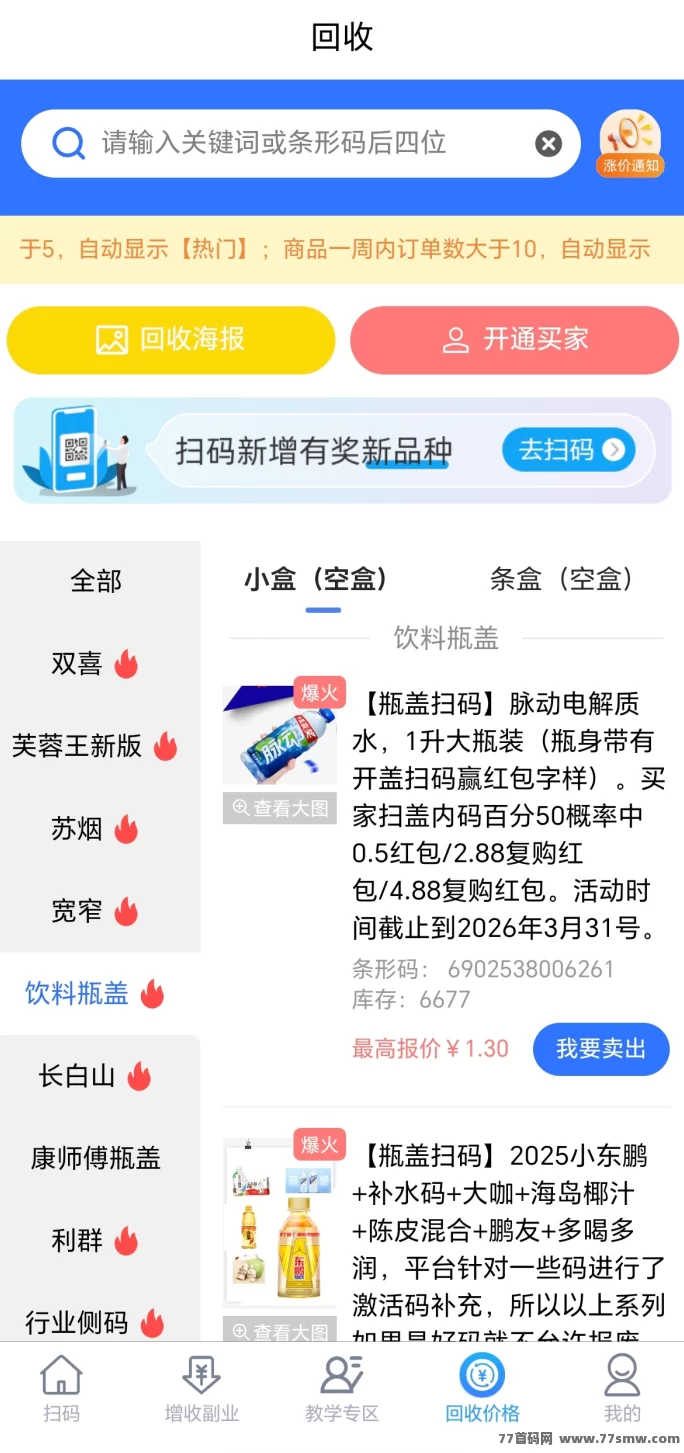This screenshot has width=684, height=1453.
Task: Open the 增收副业 tab
Action: (x=202, y=1388)
